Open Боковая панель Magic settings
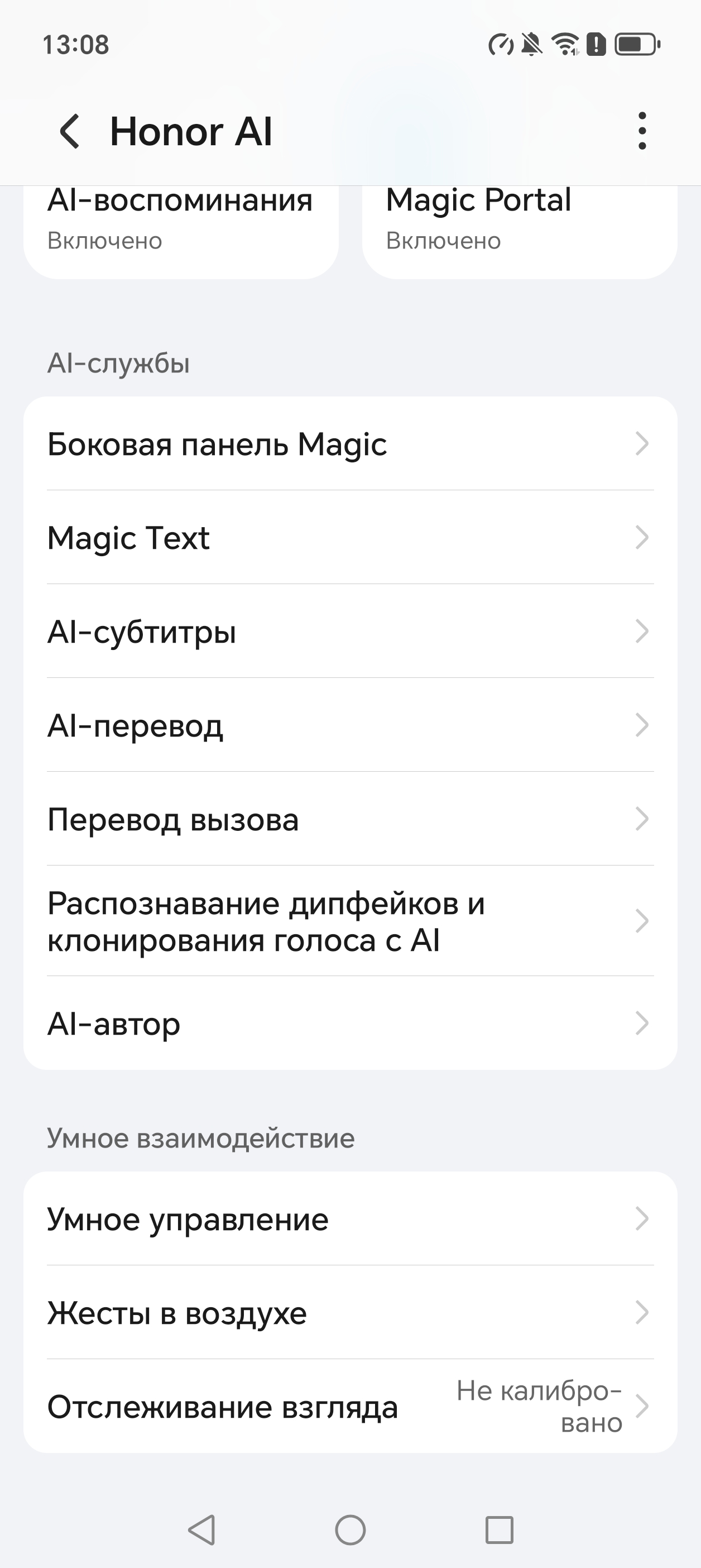 [350, 444]
